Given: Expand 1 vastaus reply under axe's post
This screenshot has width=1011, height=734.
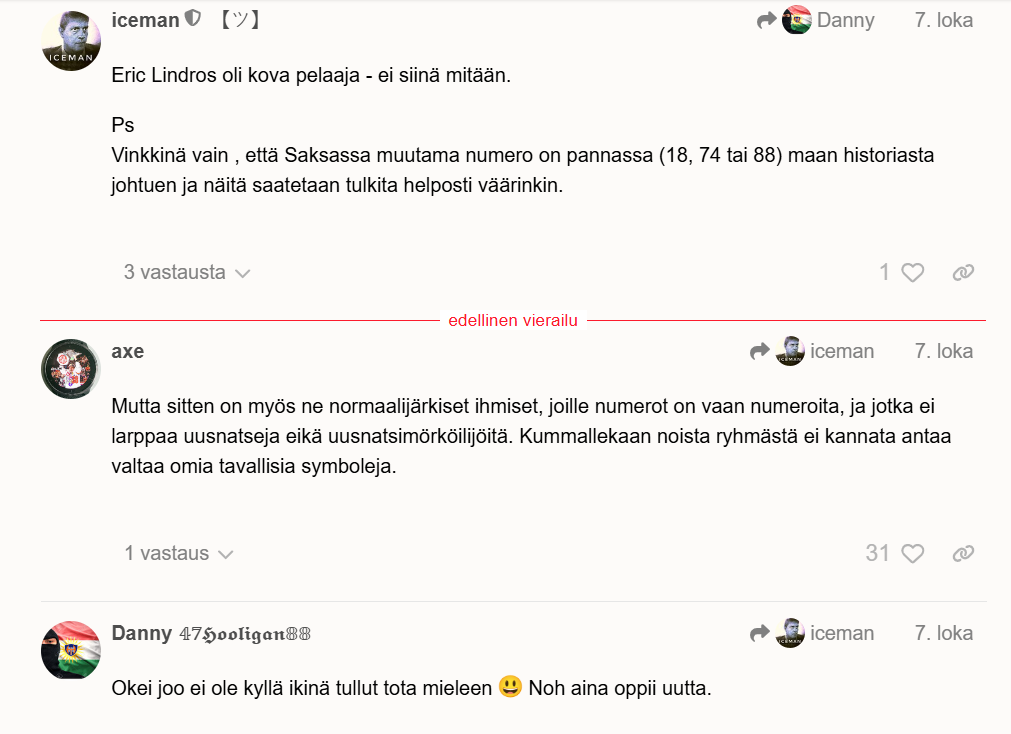Looking at the screenshot, I should tap(178, 553).
